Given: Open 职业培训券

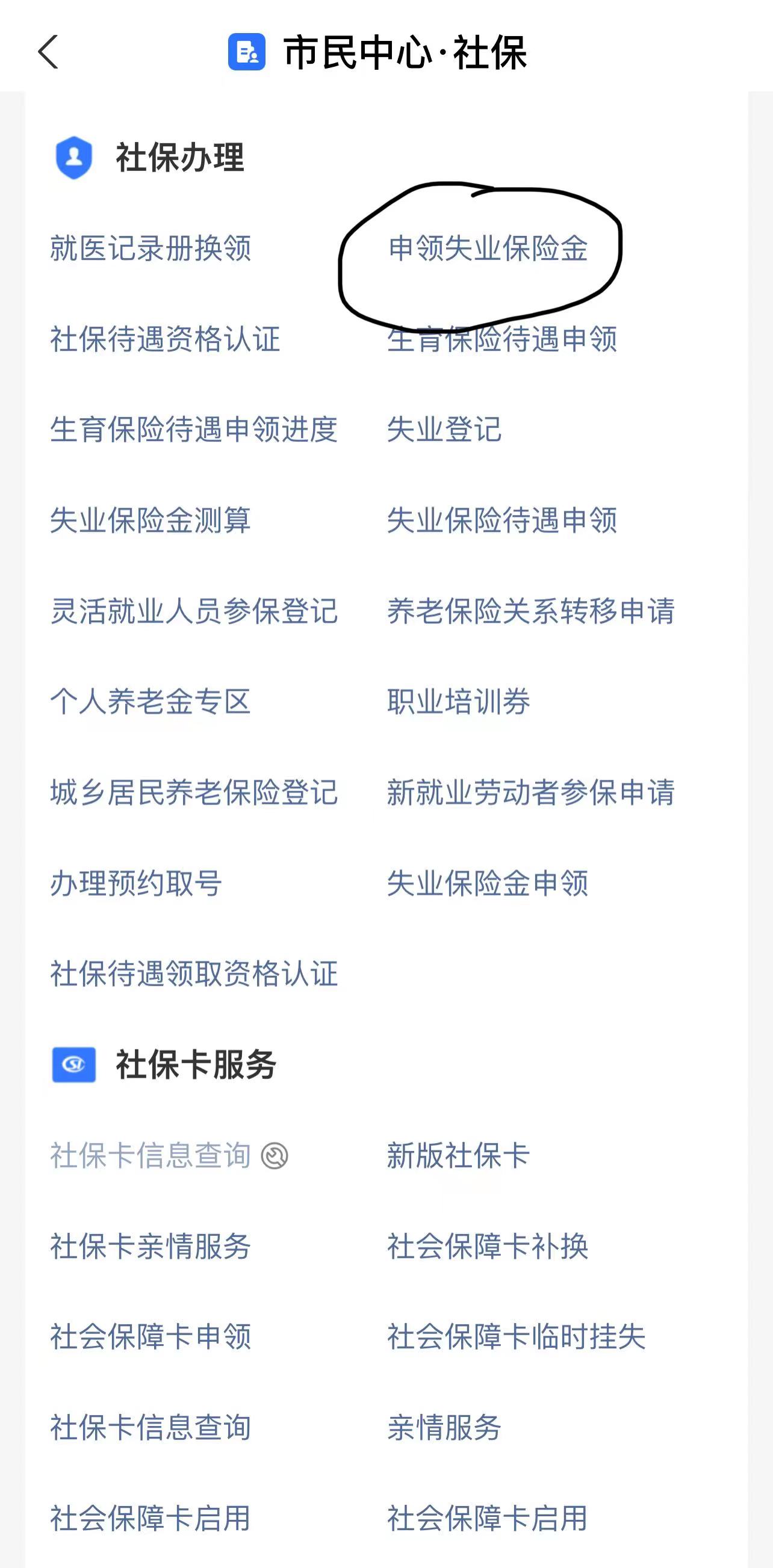Looking at the screenshot, I should [459, 702].
